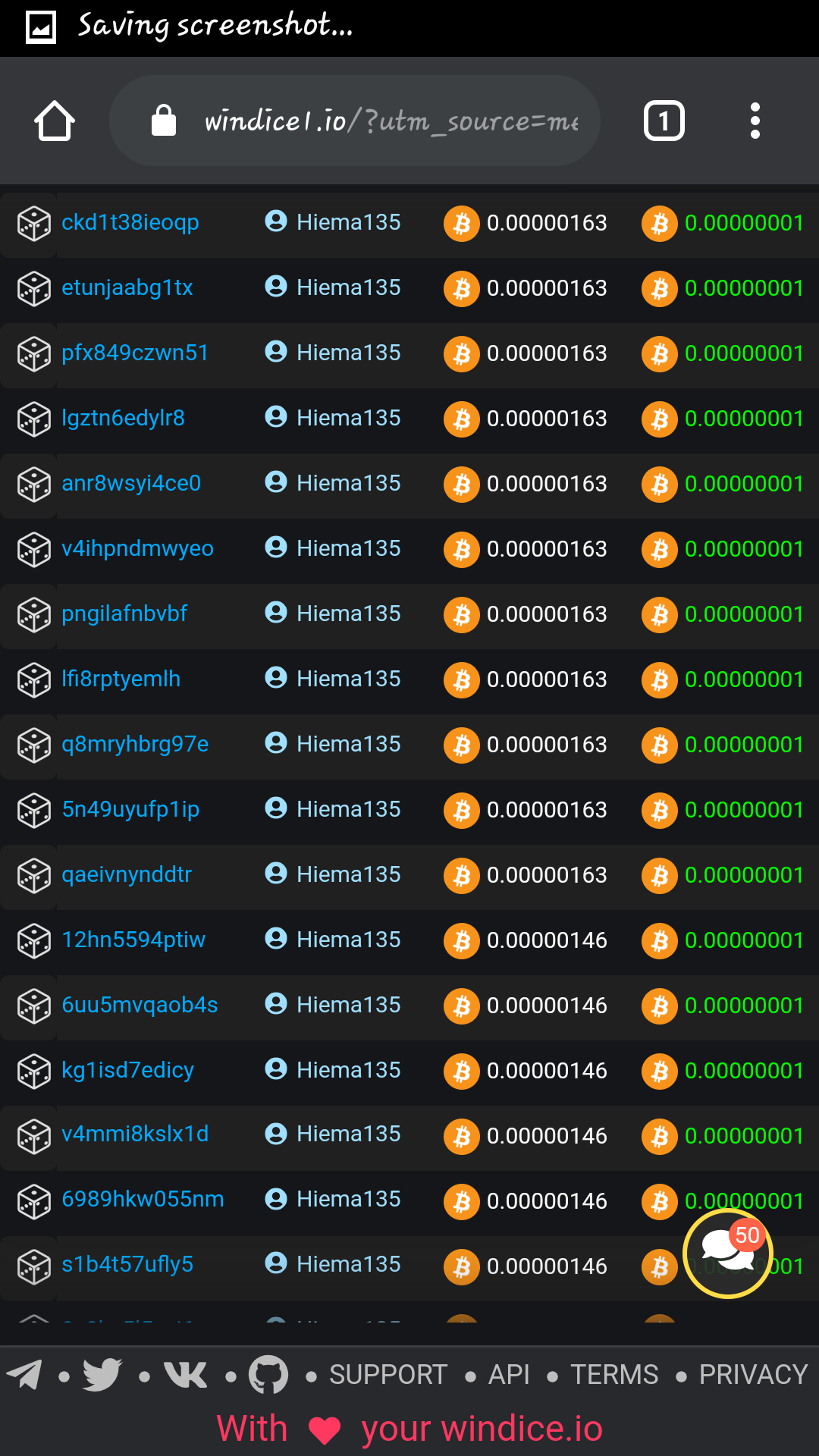Open the browser overflow menu
The image size is (819, 1456).
pos(755,121)
